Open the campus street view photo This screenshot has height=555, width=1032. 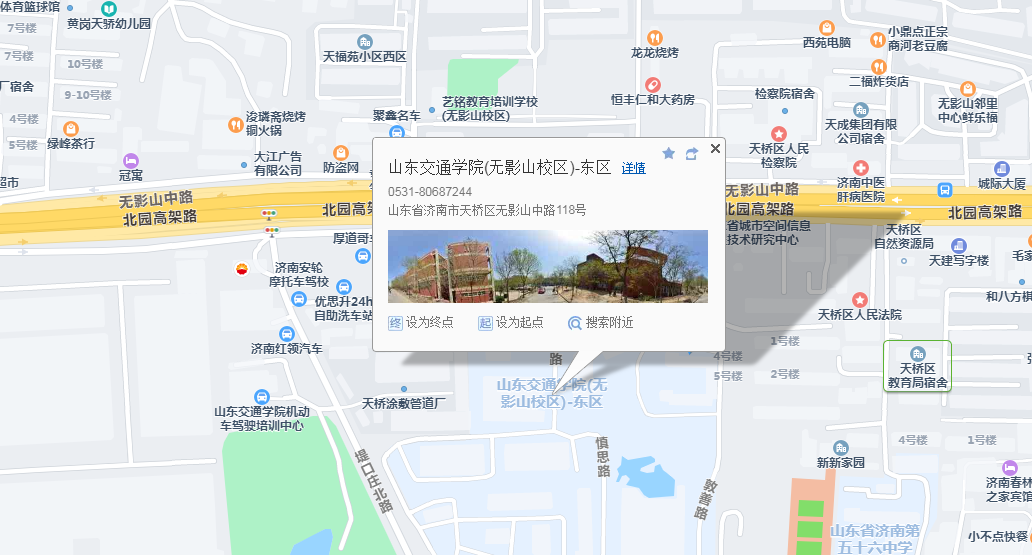(547, 266)
